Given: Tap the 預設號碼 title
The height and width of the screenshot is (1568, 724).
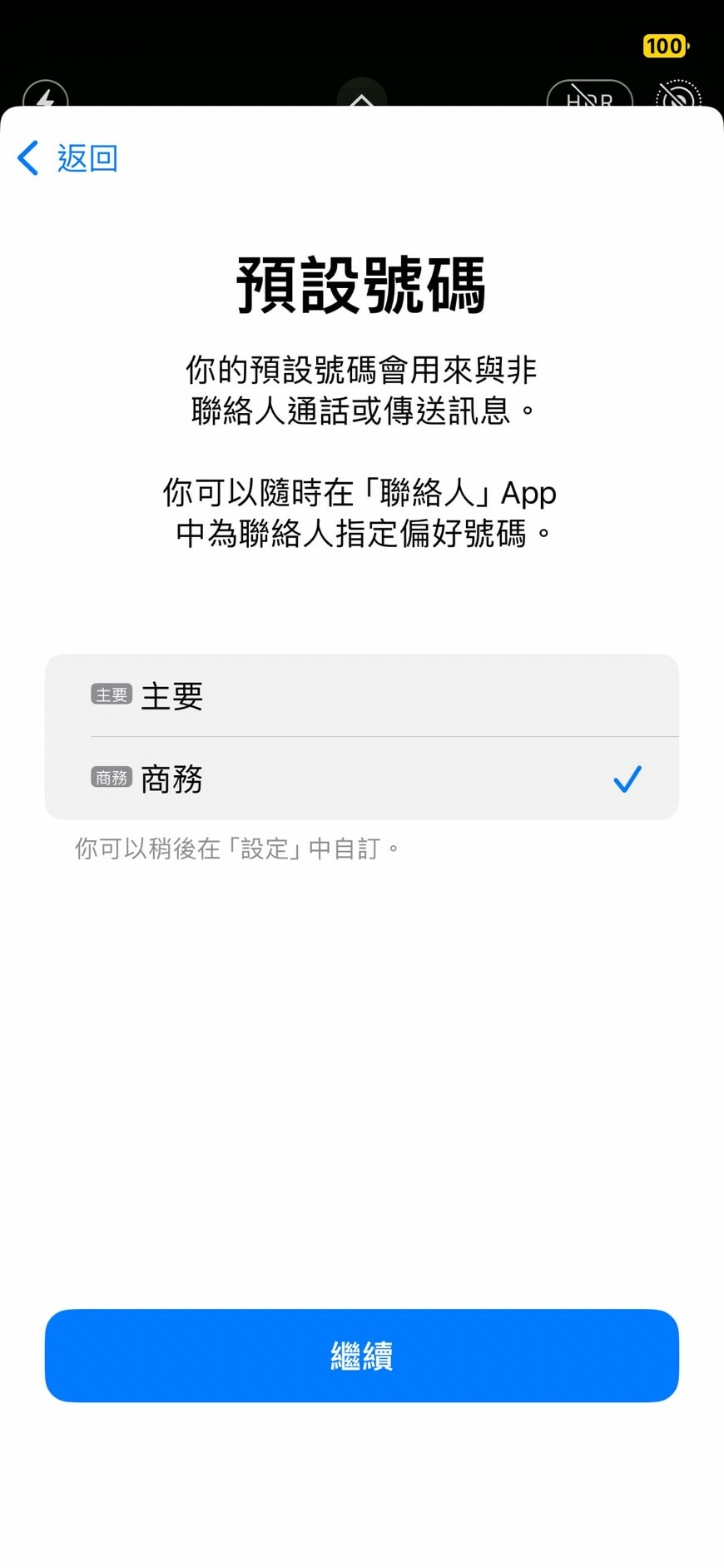Looking at the screenshot, I should (361, 284).
